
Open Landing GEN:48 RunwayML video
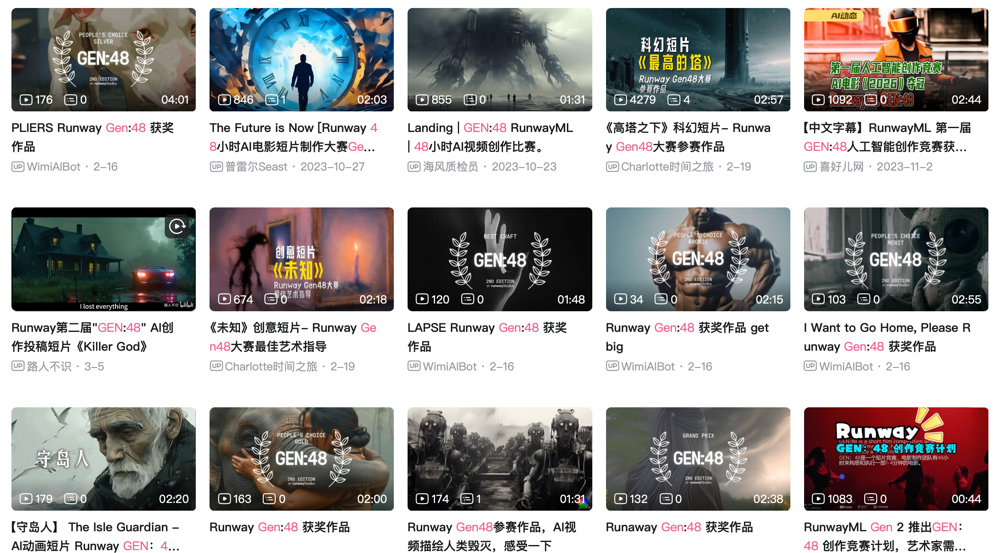(x=499, y=60)
